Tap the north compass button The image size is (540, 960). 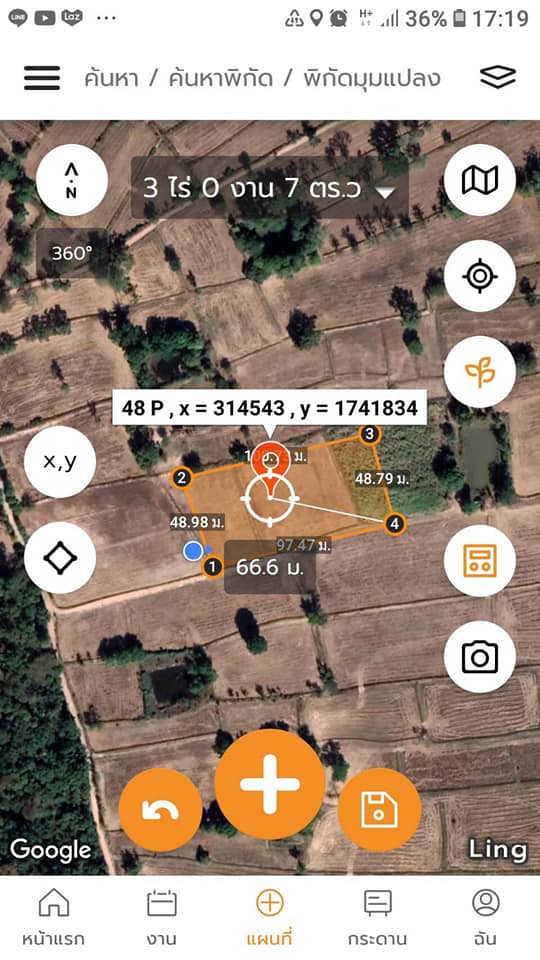tap(72, 180)
